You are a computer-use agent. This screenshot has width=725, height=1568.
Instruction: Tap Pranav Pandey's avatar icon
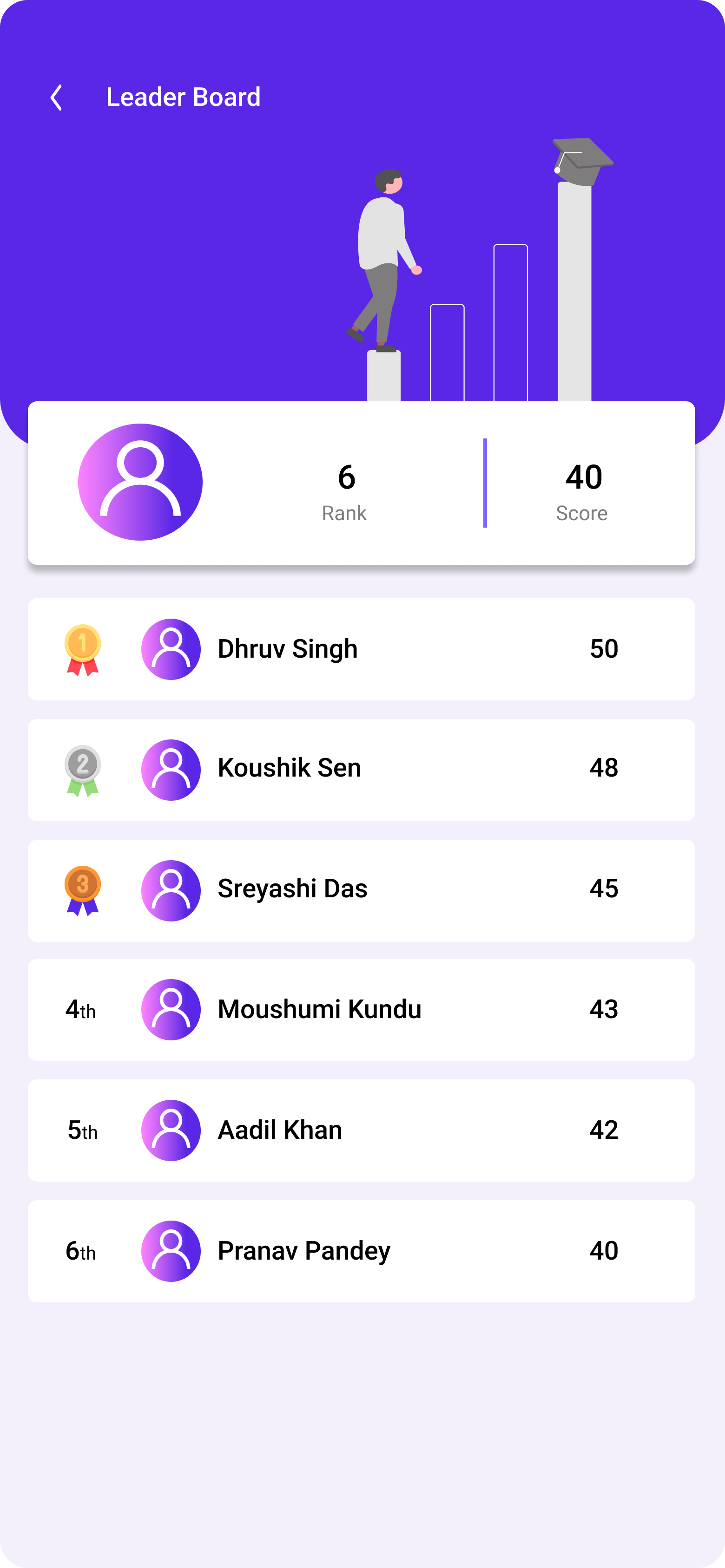click(171, 1252)
